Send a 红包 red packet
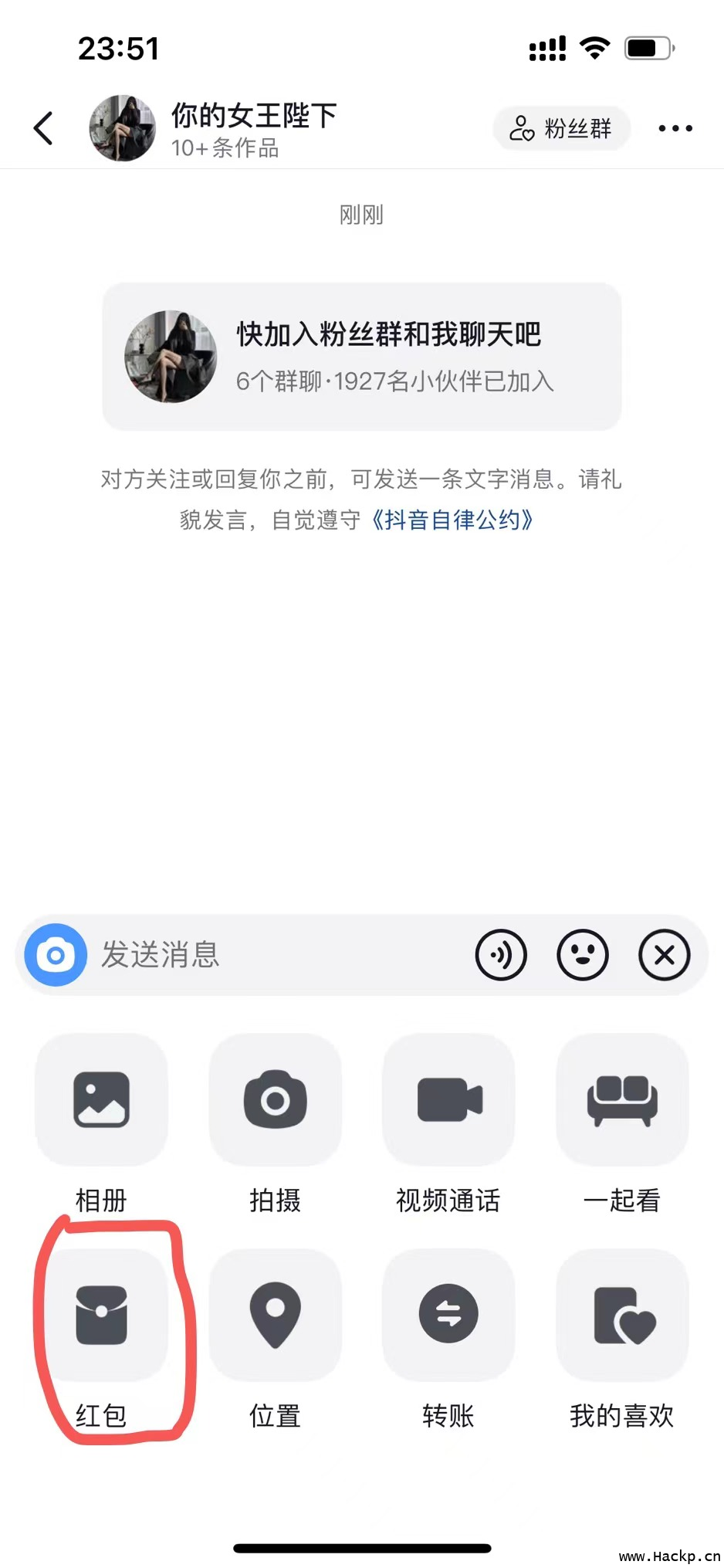The height and width of the screenshot is (1568, 724). point(101,1315)
